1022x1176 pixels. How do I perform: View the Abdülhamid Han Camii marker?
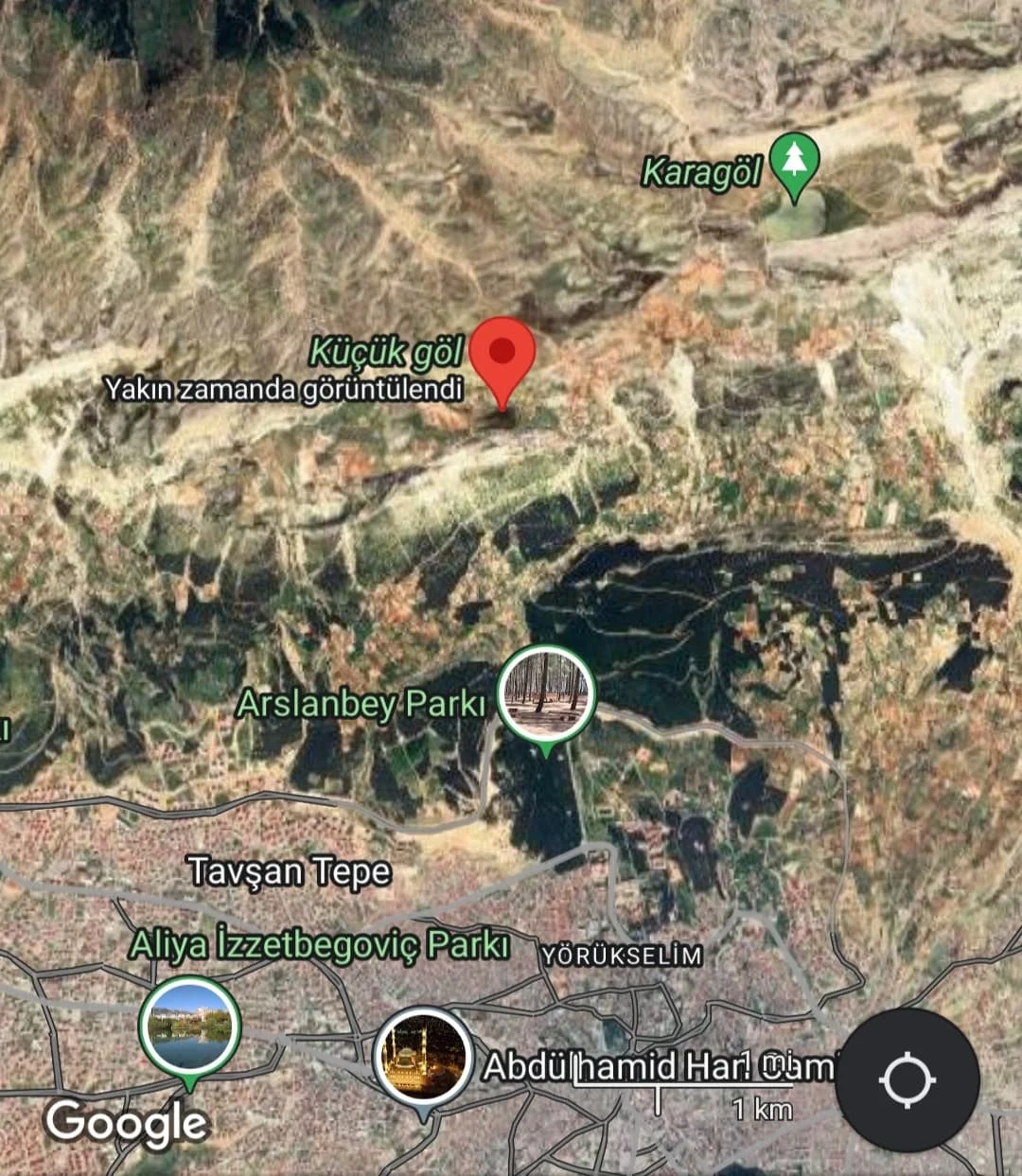(422, 1057)
